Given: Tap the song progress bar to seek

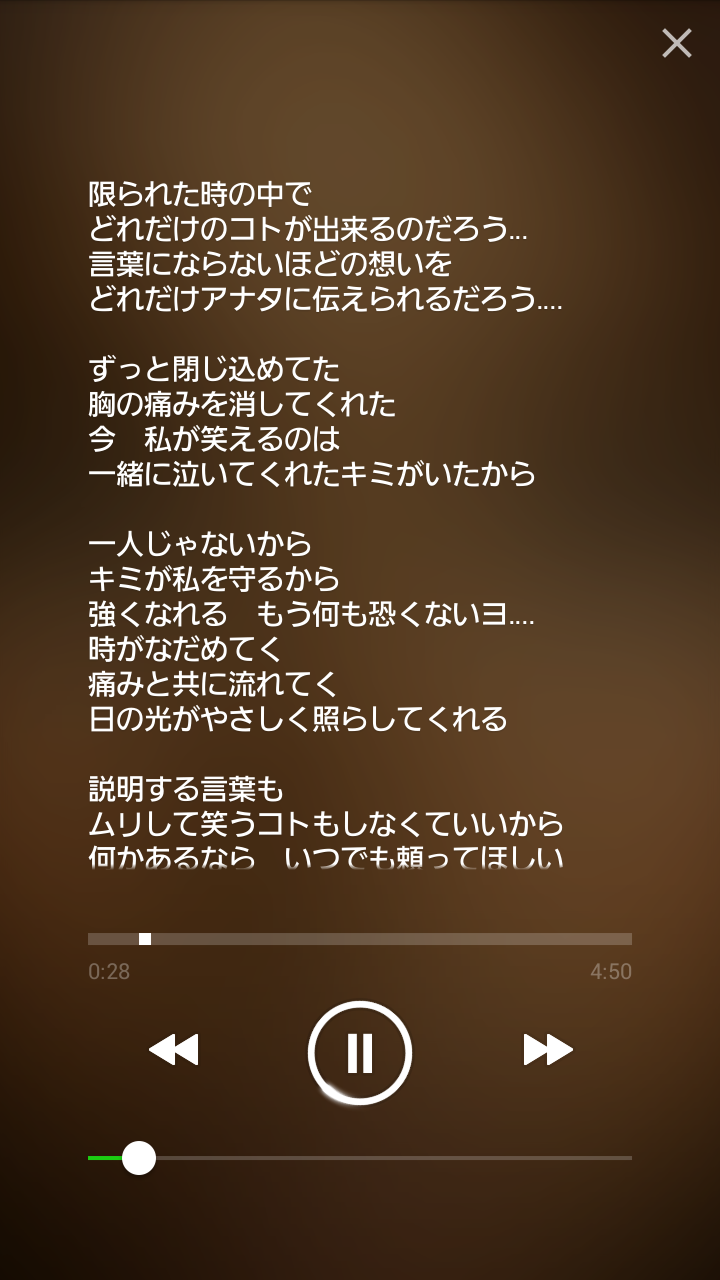Looking at the screenshot, I should [x=360, y=939].
